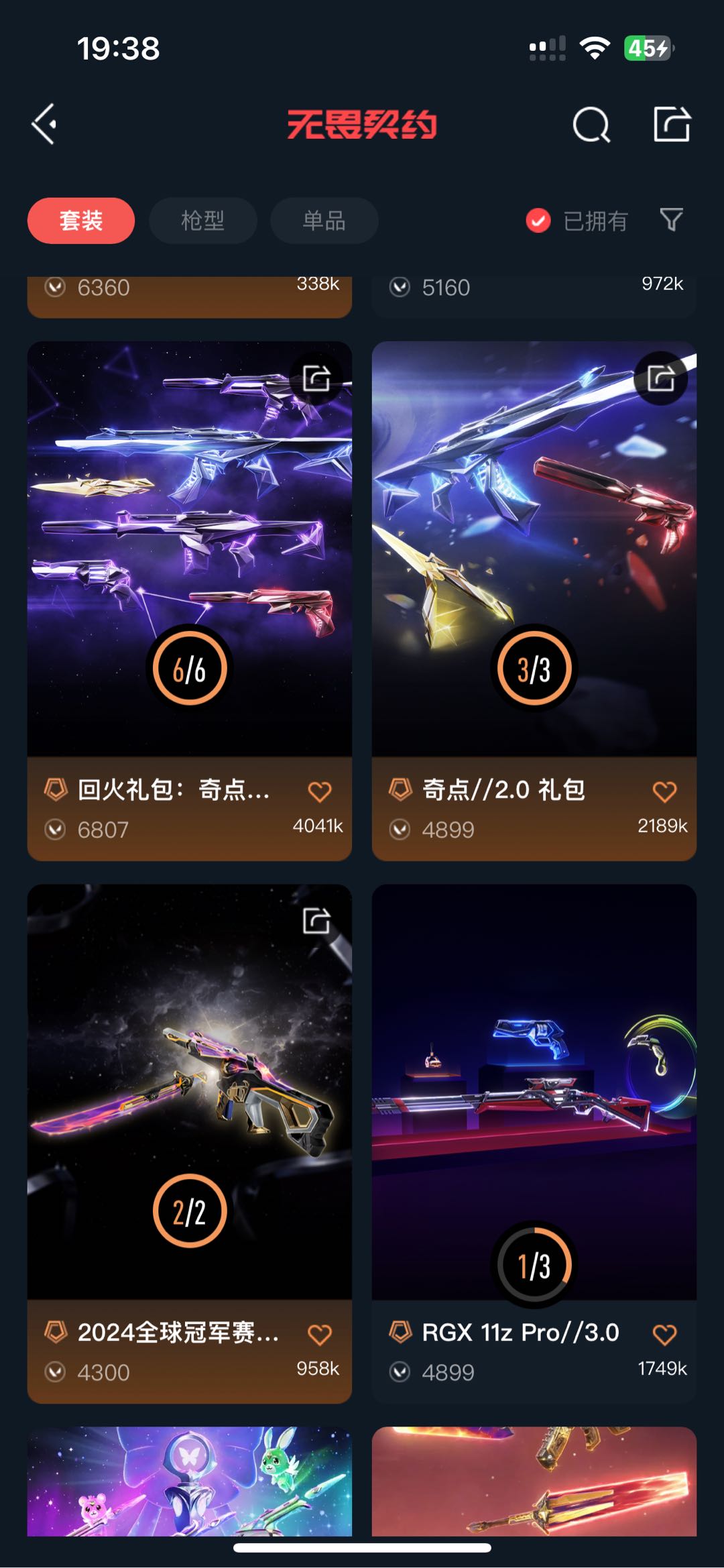Toggle the 已拥有 checkbox
Screen dimensions: 724x1568
pyautogui.click(x=538, y=220)
